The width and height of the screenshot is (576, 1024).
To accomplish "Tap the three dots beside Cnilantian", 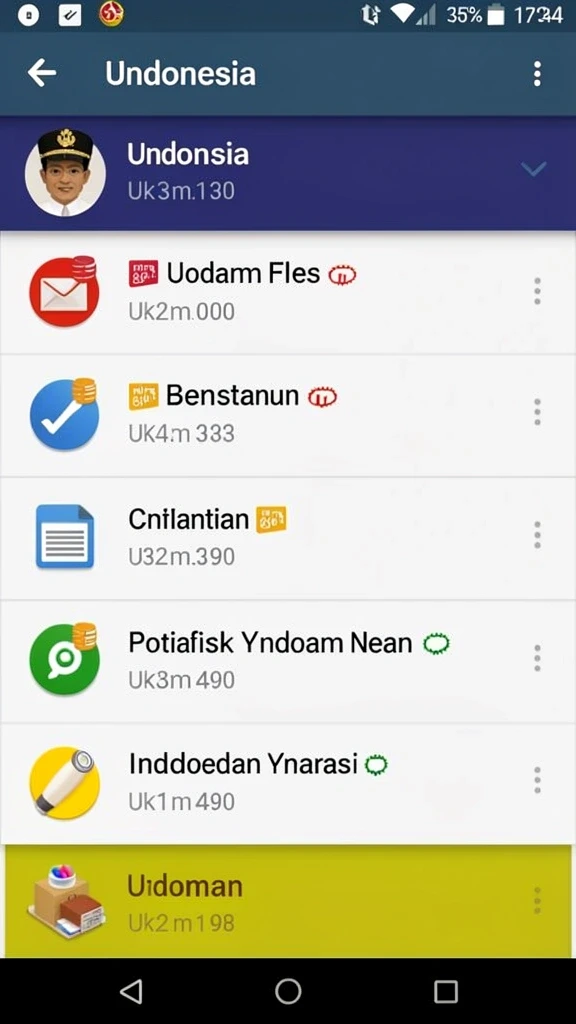I will [x=537, y=535].
